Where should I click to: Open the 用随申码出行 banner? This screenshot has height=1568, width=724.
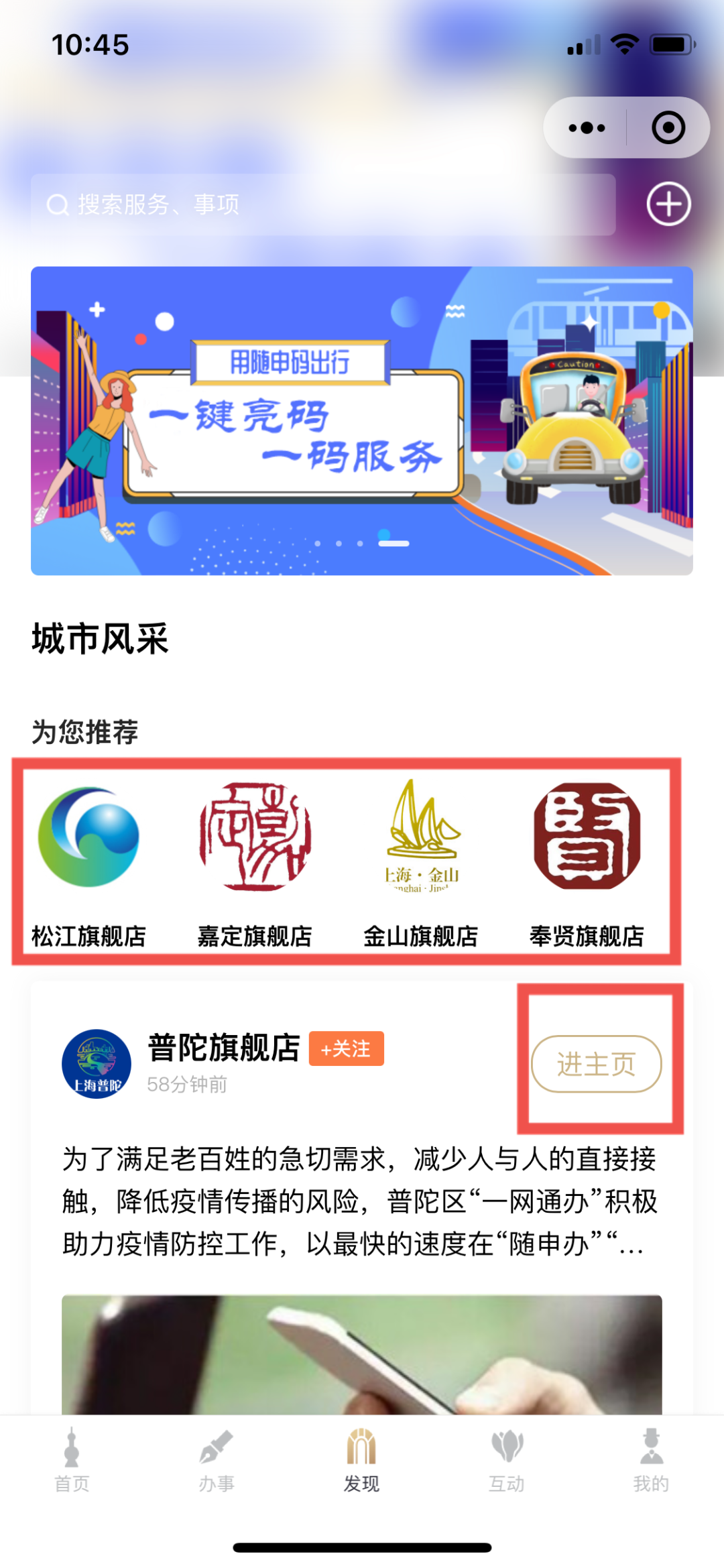click(x=362, y=420)
